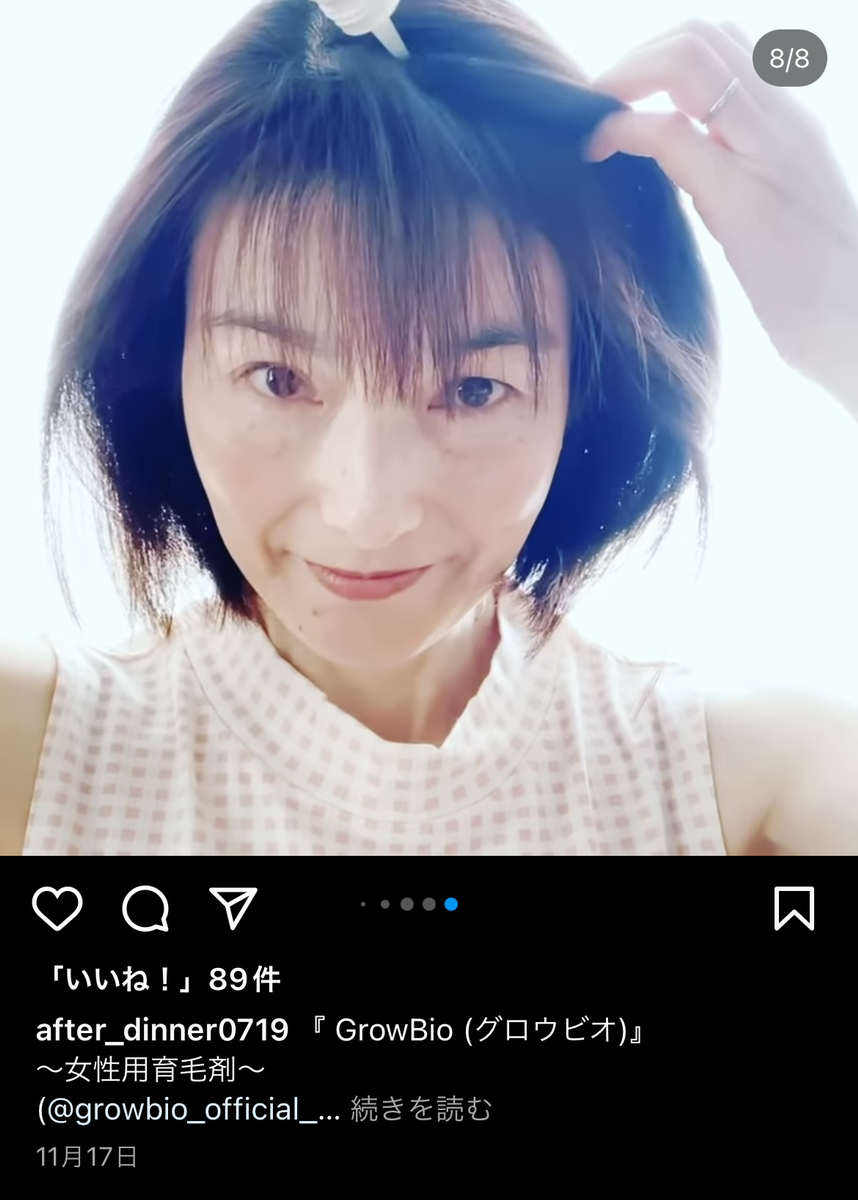
Task: Save the post with bookmark icon
Action: coord(794,908)
